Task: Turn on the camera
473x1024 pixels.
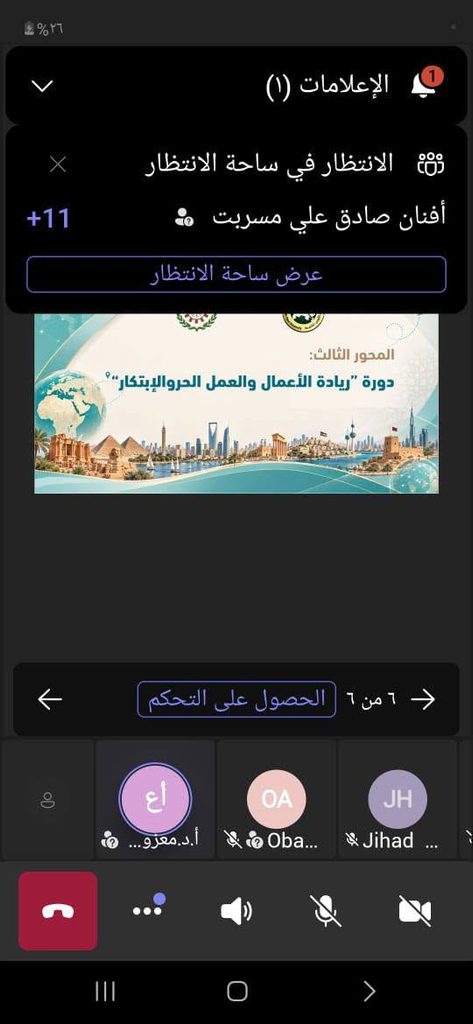Action: (415, 911)
